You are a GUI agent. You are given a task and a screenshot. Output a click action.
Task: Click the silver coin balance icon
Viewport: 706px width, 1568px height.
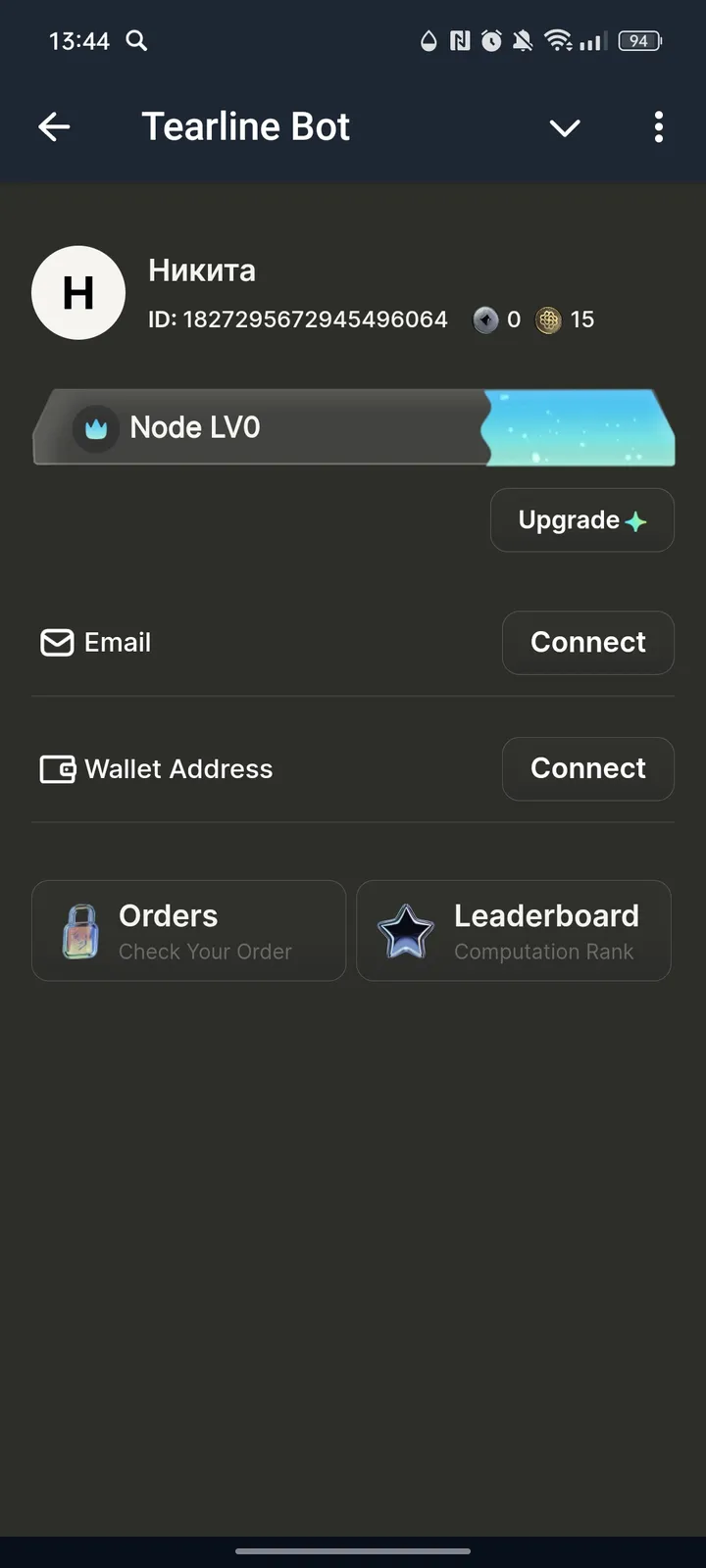484,319
